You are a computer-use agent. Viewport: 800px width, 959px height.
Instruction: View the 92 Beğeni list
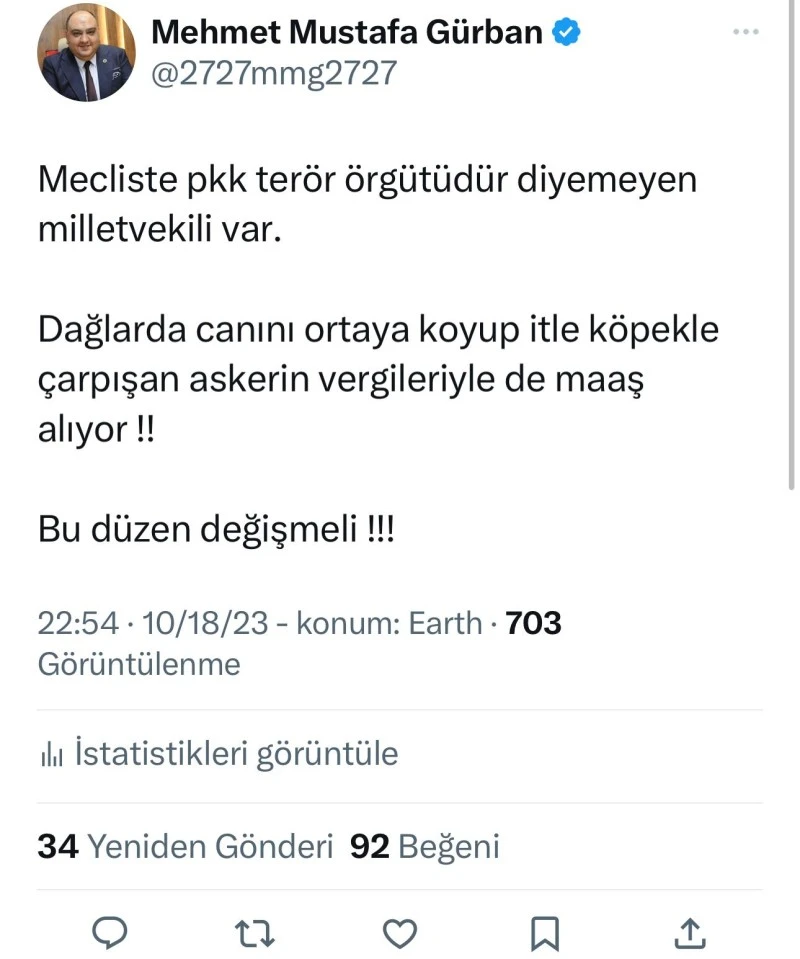point(425,847)
